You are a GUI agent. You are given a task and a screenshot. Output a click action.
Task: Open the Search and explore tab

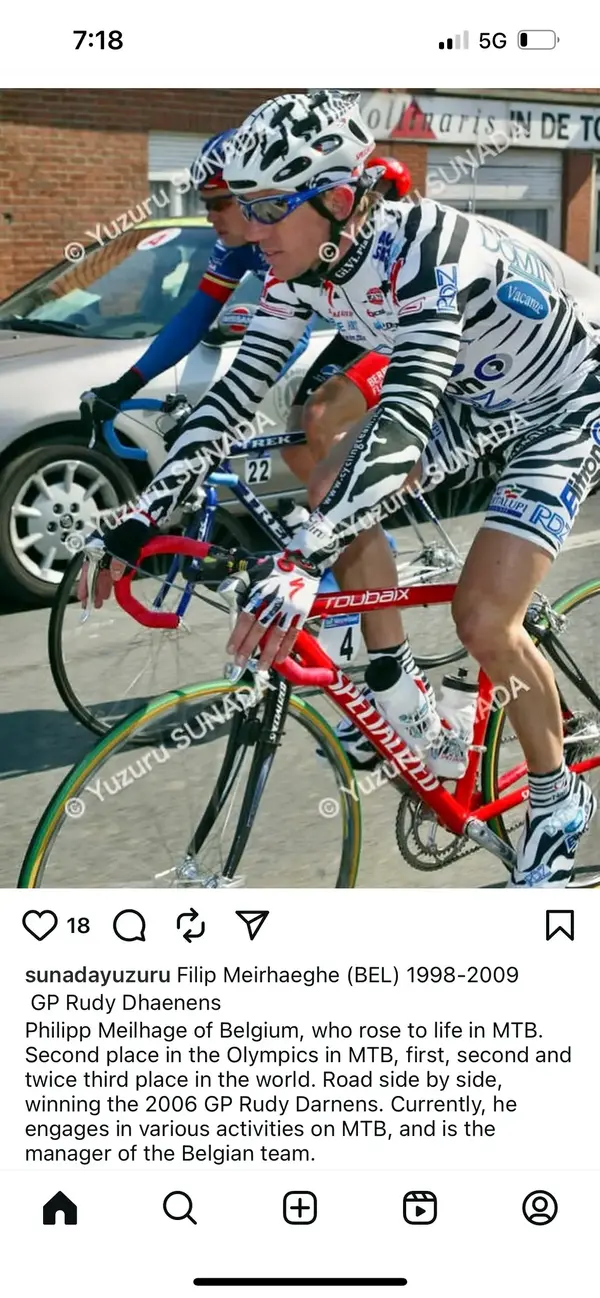(x=180, y=1208)
